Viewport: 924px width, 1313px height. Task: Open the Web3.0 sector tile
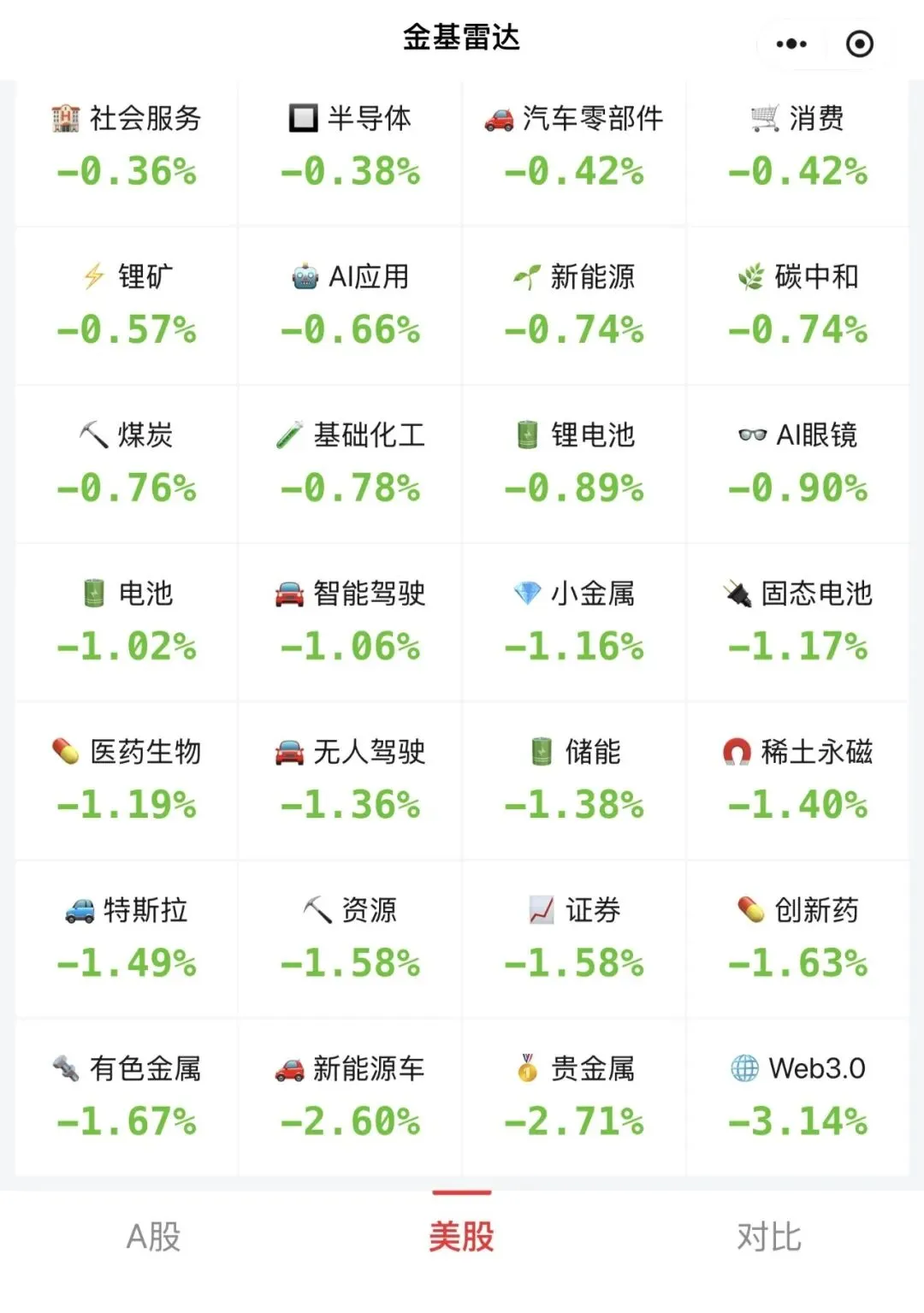[x=797, y=1097]
